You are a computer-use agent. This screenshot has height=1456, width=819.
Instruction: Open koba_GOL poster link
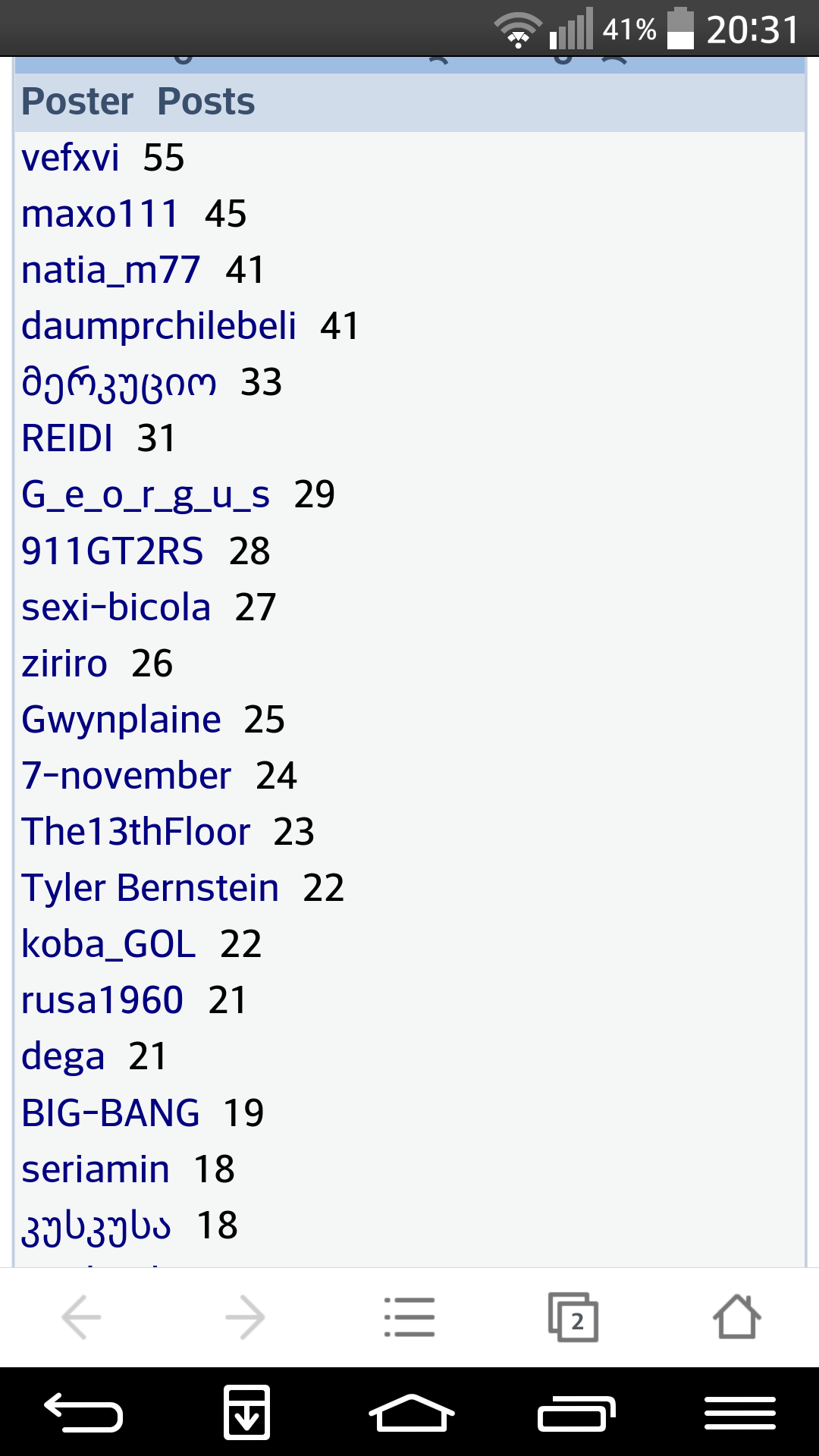click(108, 944)
